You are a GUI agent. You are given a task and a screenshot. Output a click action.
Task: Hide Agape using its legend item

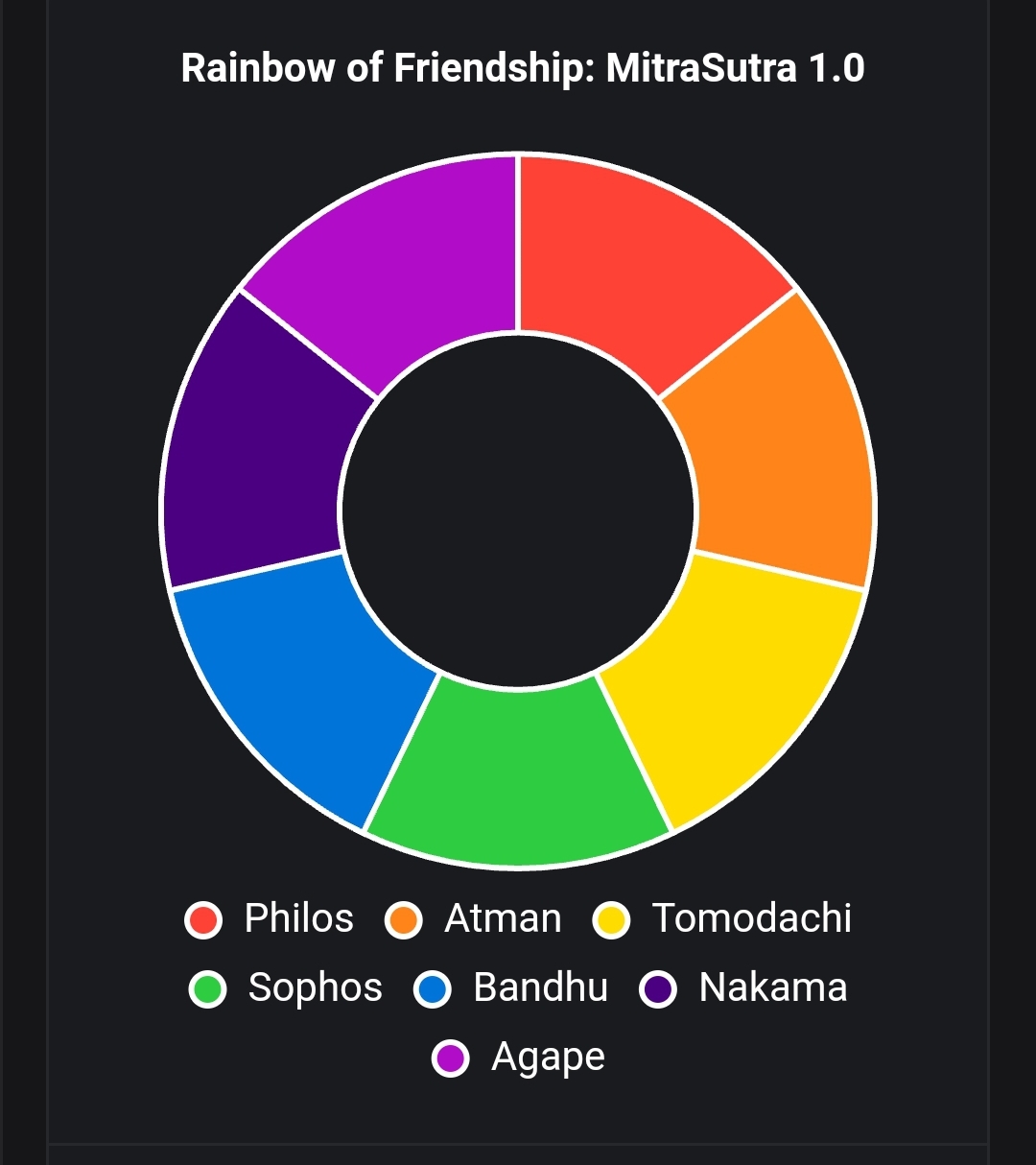(519, 1057)
